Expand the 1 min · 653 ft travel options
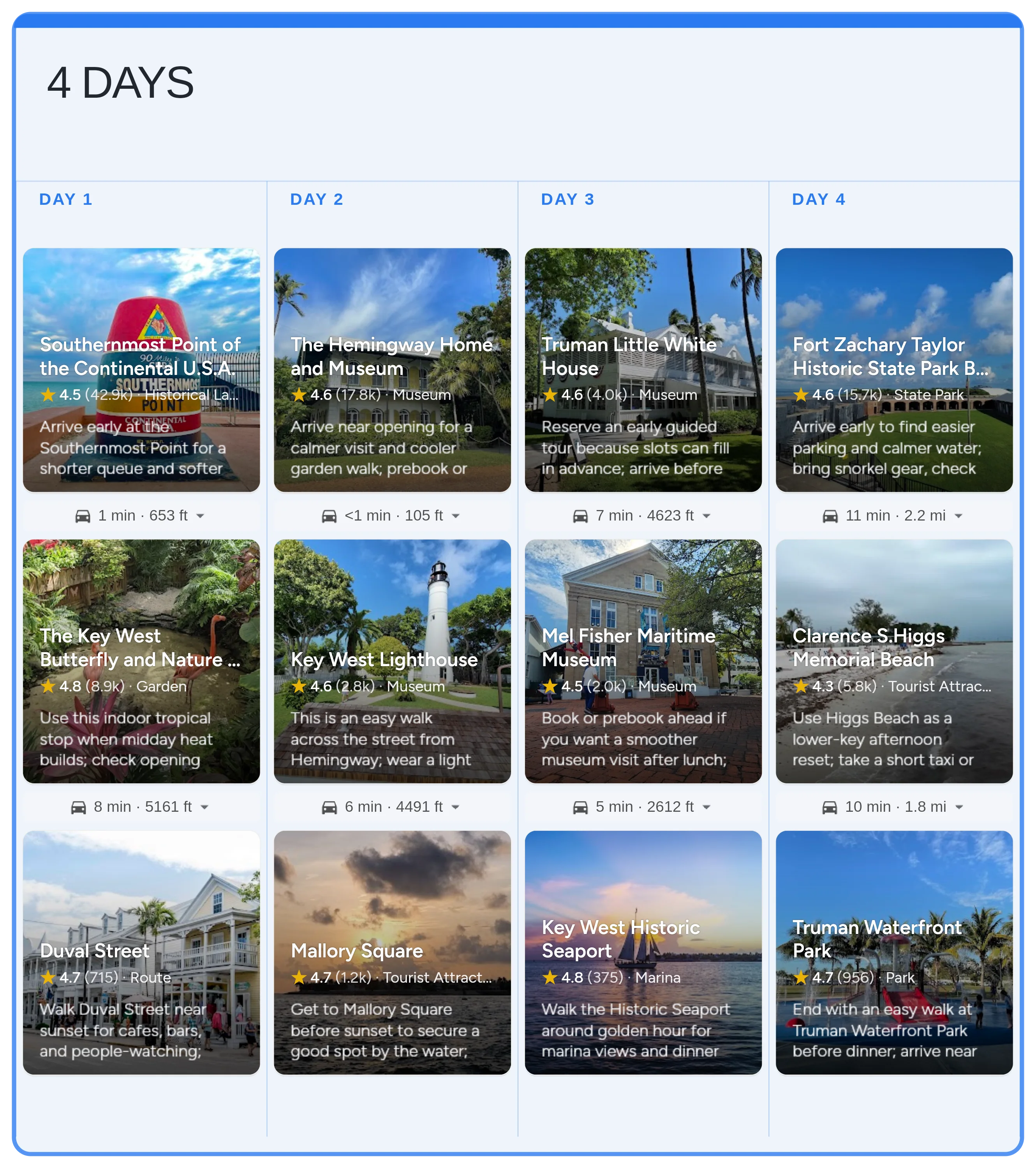1036x1168 pixels. click(200, 516)
